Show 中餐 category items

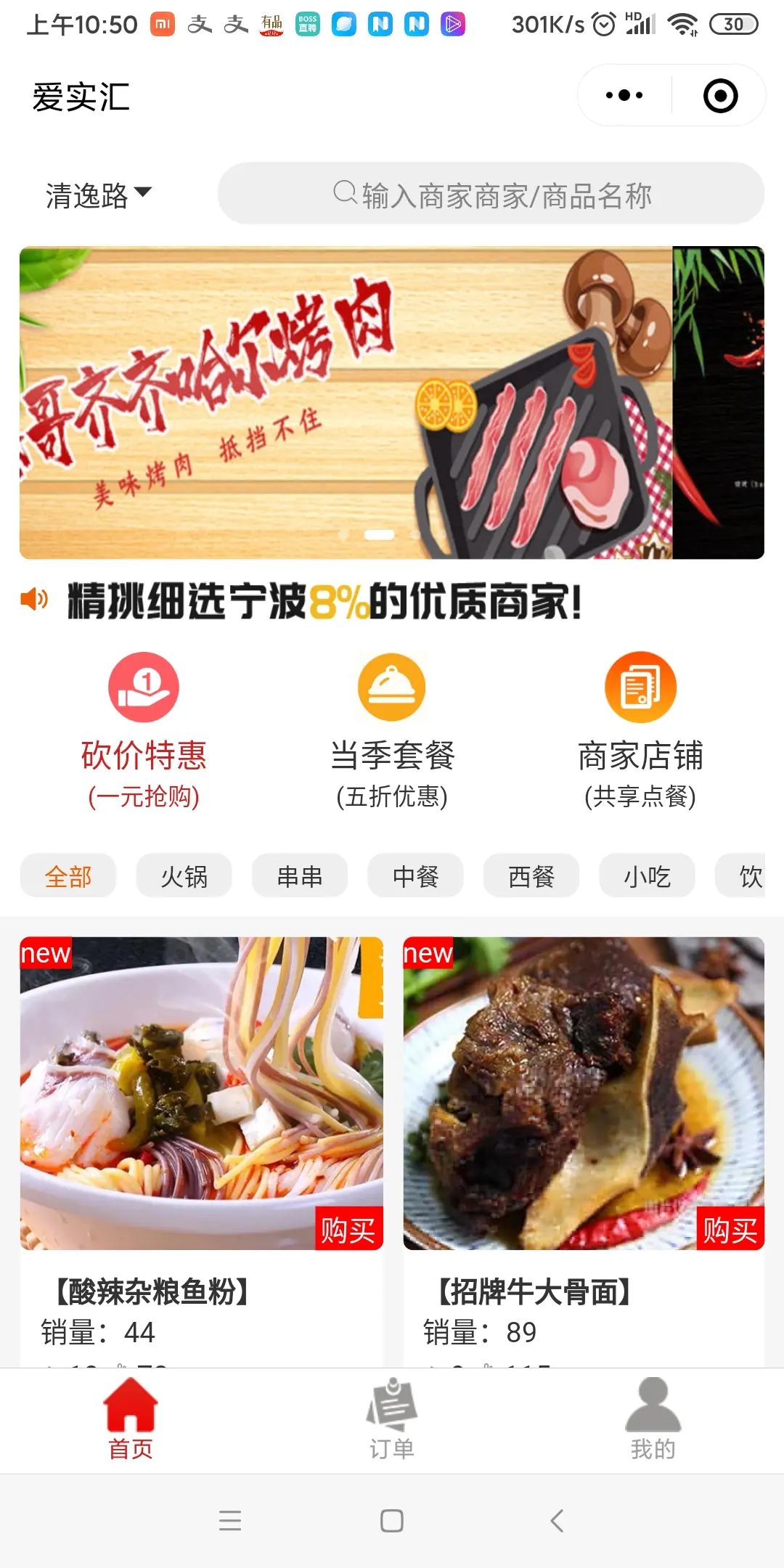point(415,876)
